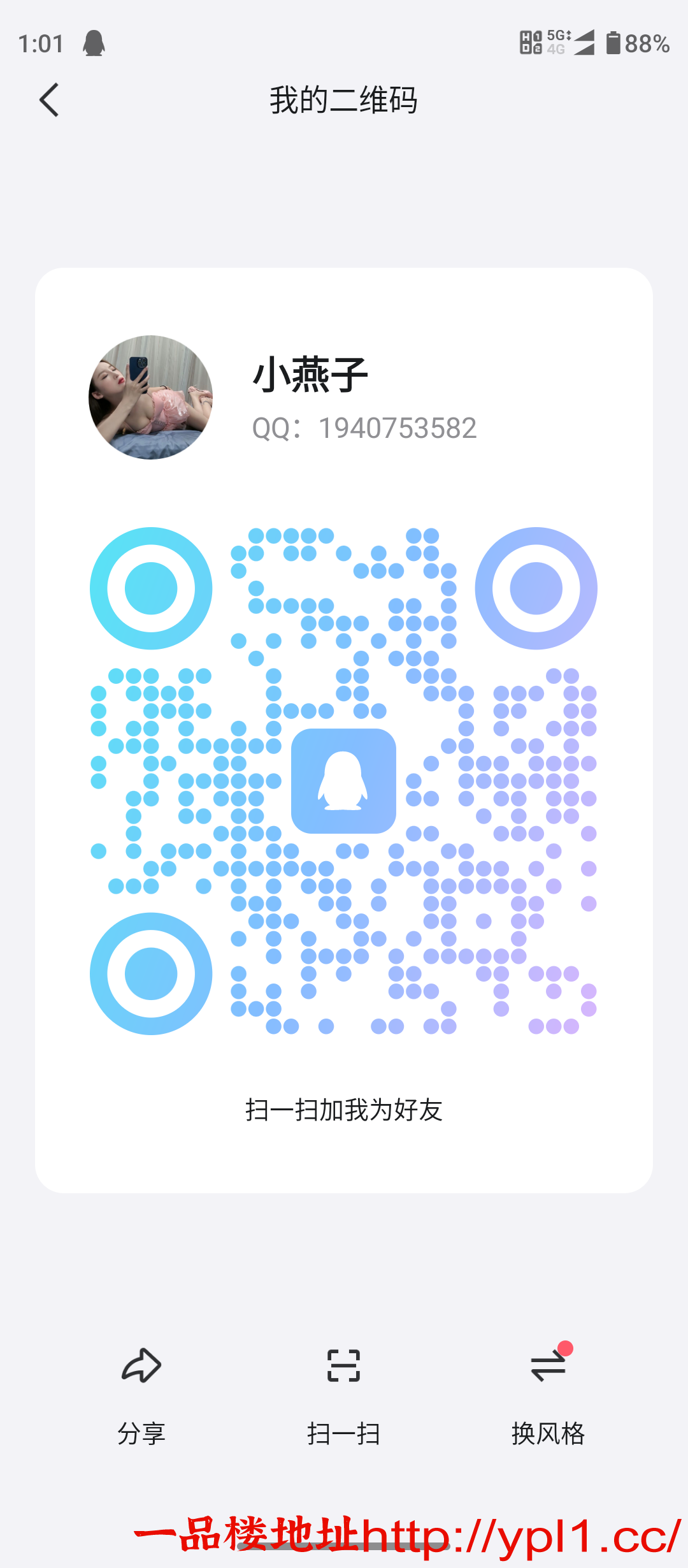Viewport: 688px width, 1568px height.
Task: Tap the HD dual-SIM indicator in status bar
Action: pos(529,43)
